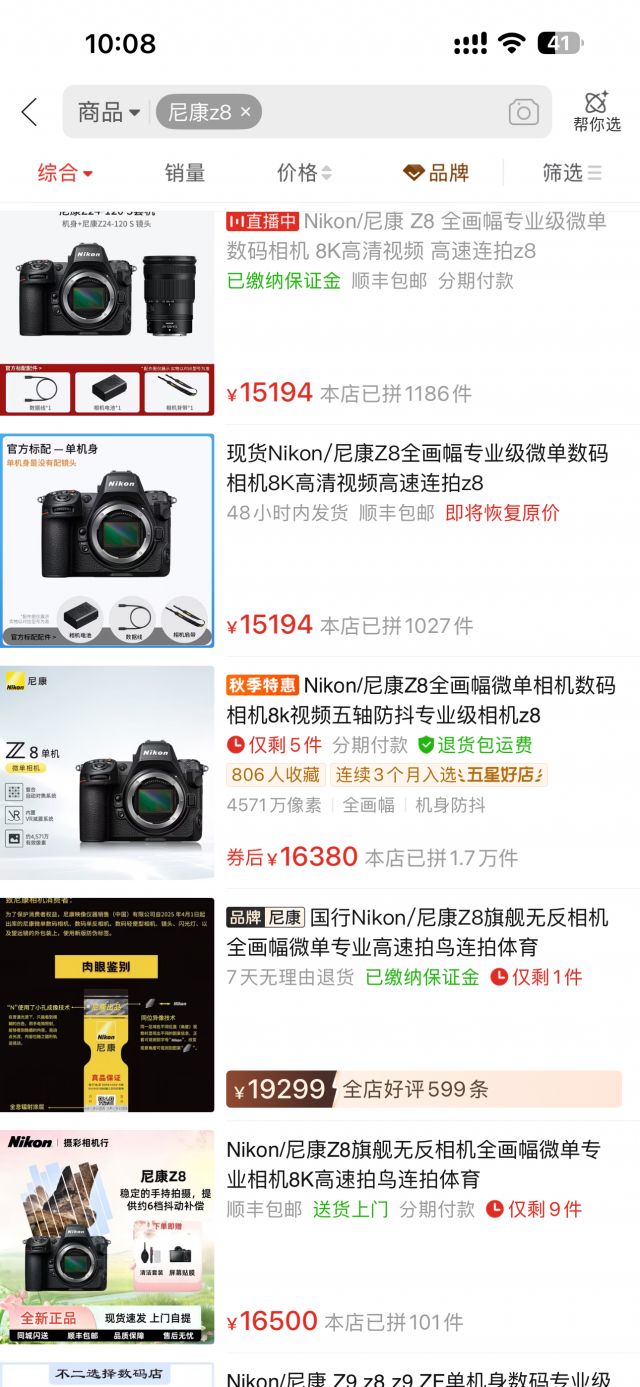Open the Nikon Z9 z8 z9 ZF单机身 listing
This screenshot has height=1387, width=640.
tap(320, 1372)
